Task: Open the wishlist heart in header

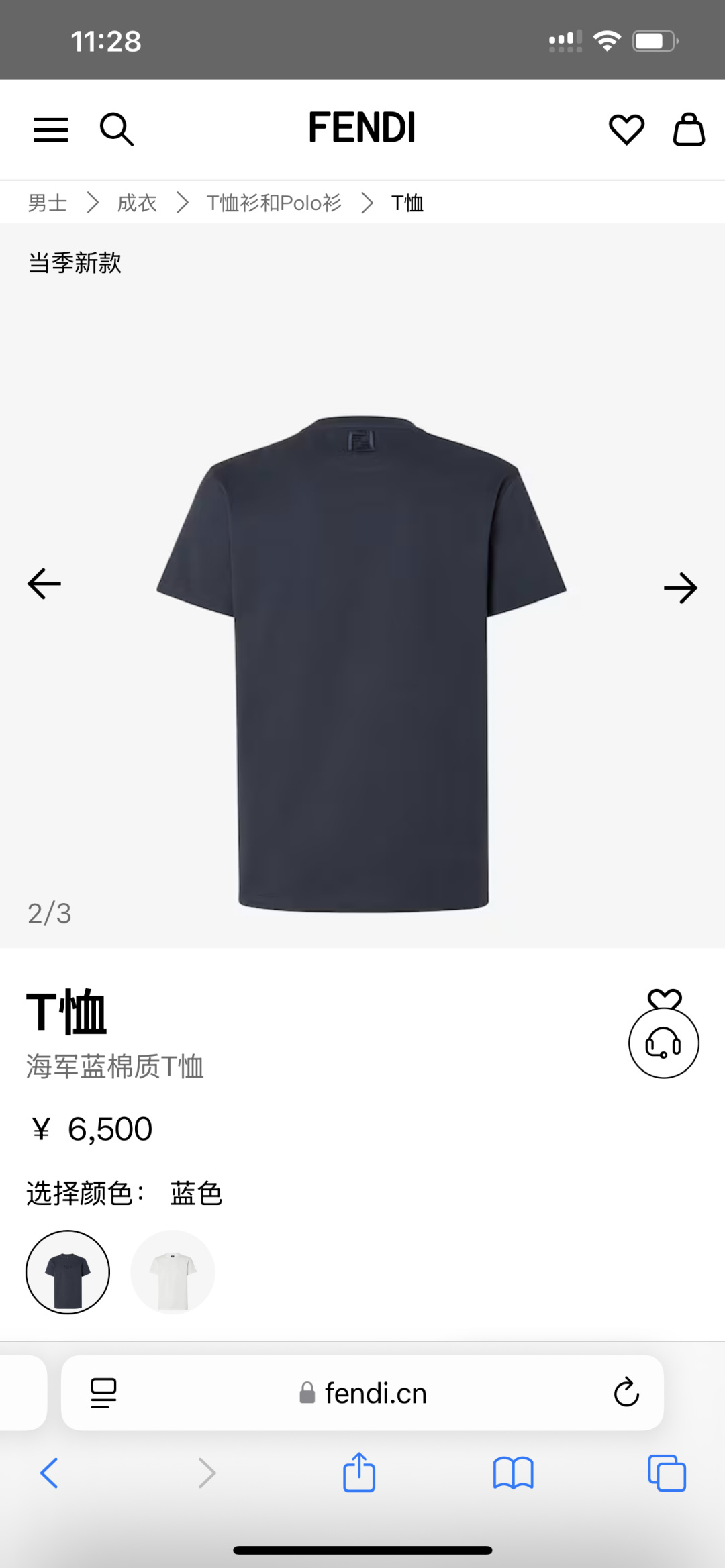Action: click(626, 129)
